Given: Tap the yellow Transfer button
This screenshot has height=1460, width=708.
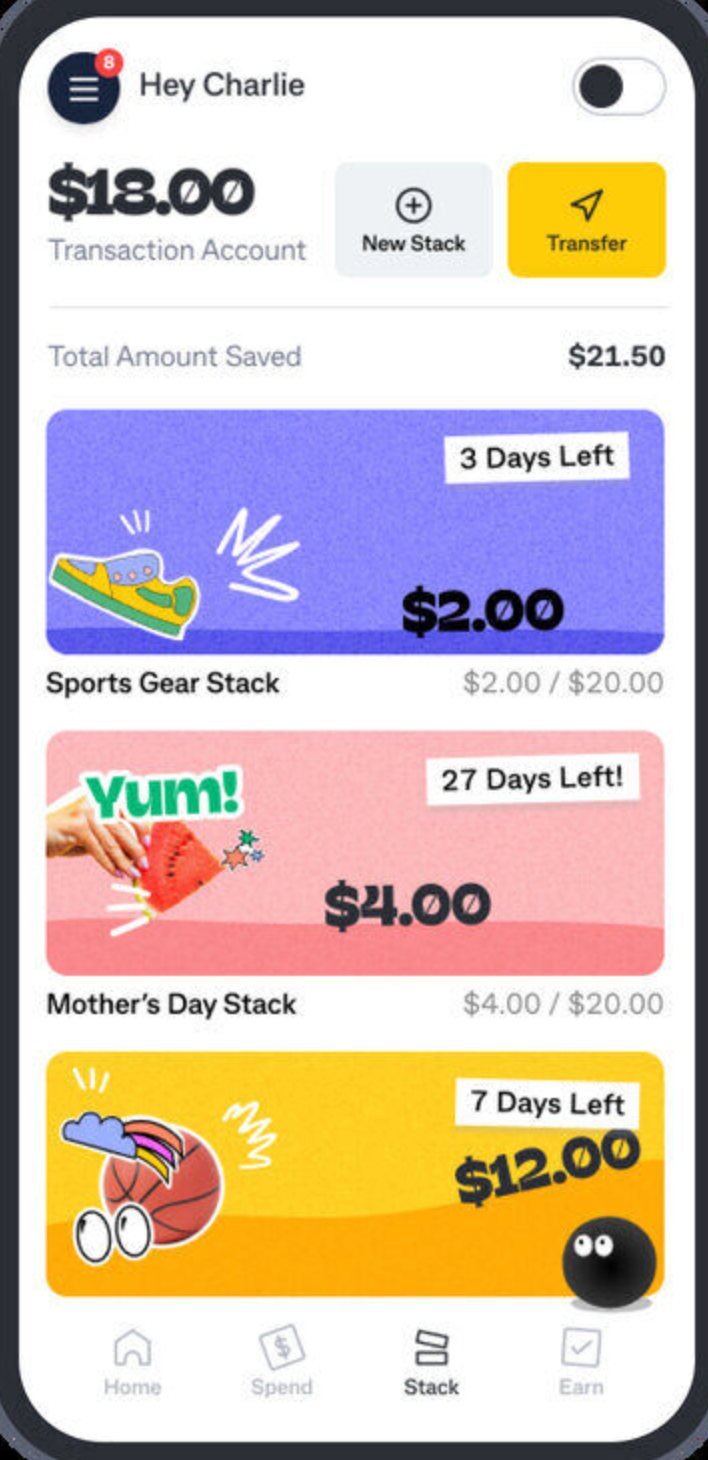Looking at the screenshot, I should 586,220.
